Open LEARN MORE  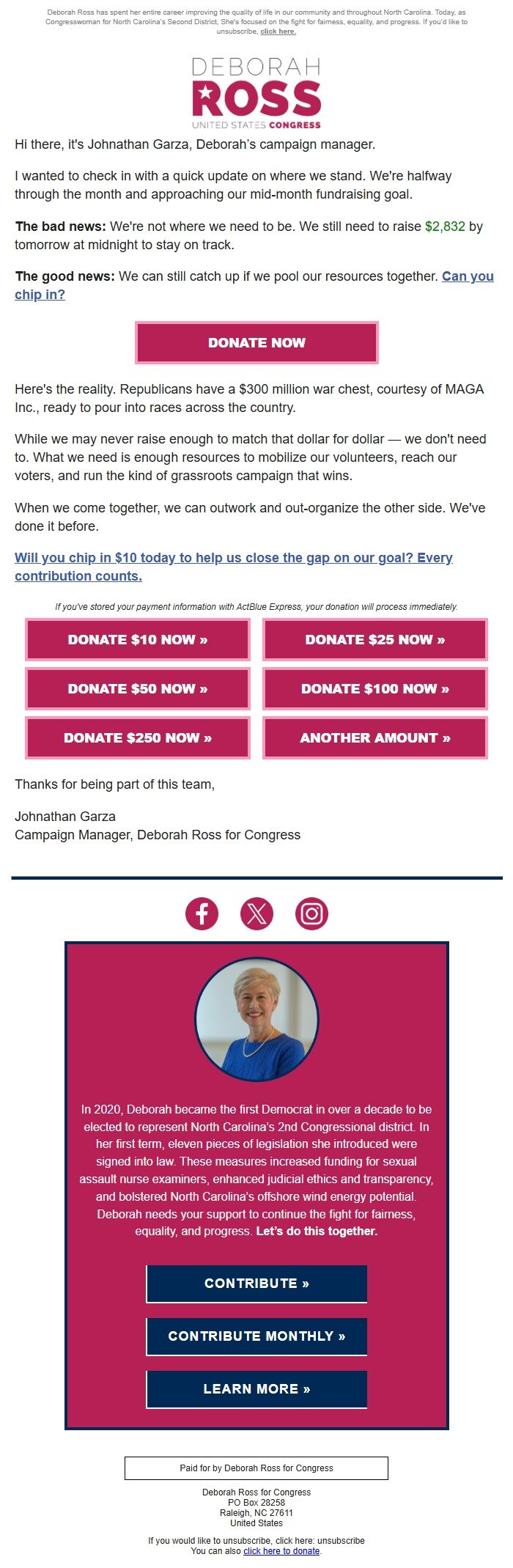256,1389
